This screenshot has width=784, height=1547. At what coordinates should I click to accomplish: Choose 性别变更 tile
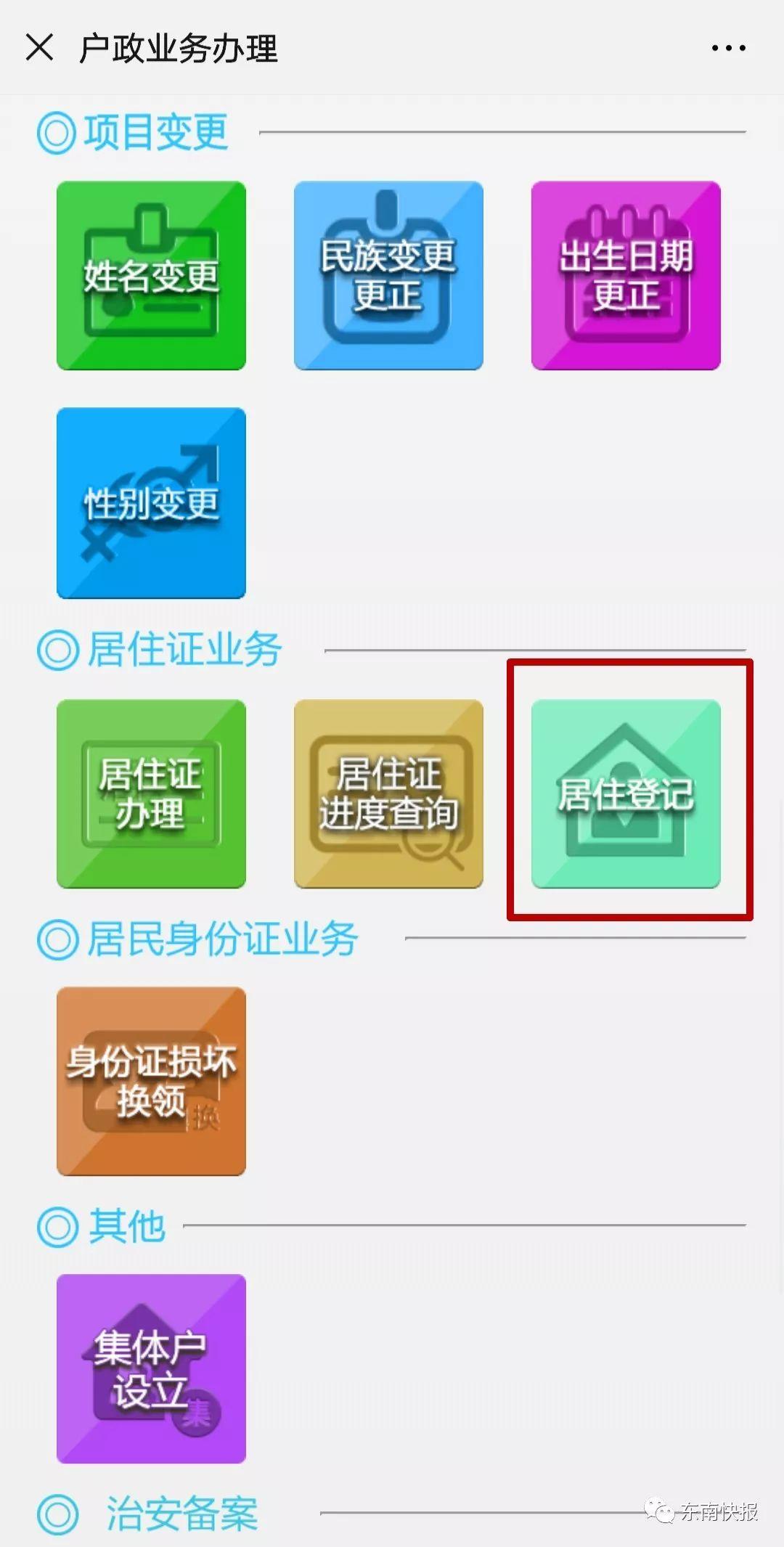151,503
